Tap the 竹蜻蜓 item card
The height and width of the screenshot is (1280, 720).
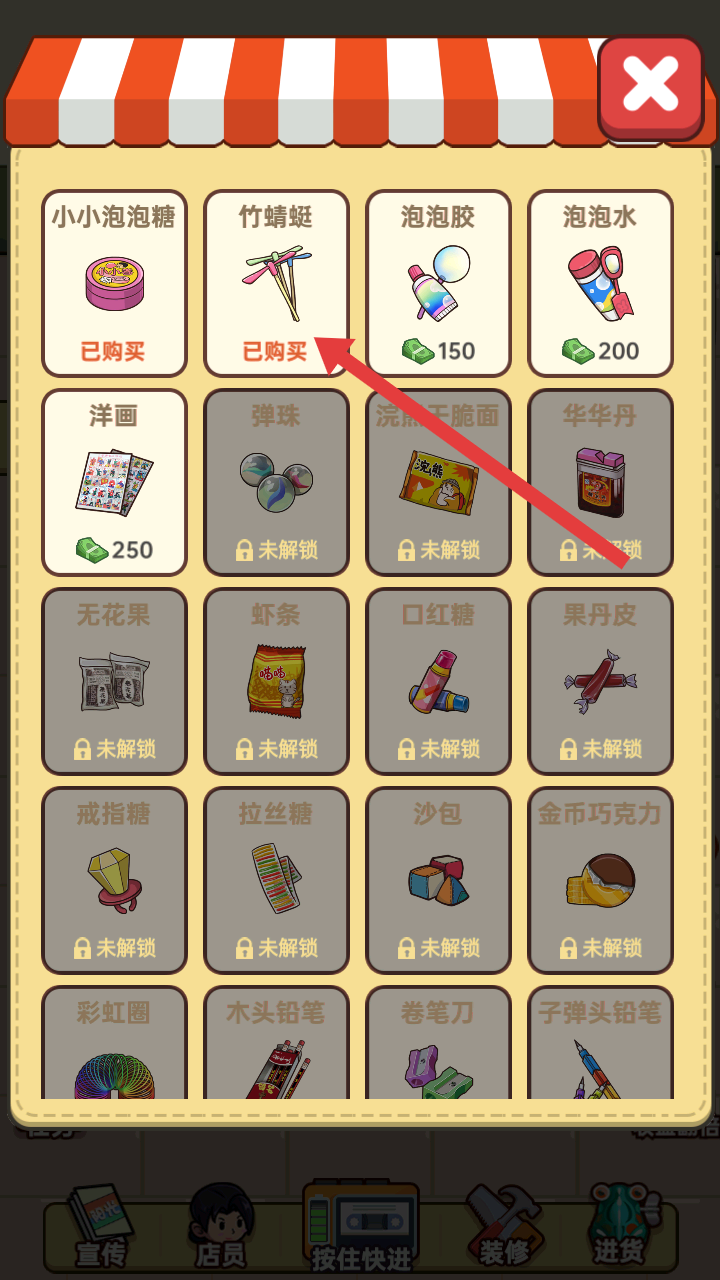click(276, 283)
